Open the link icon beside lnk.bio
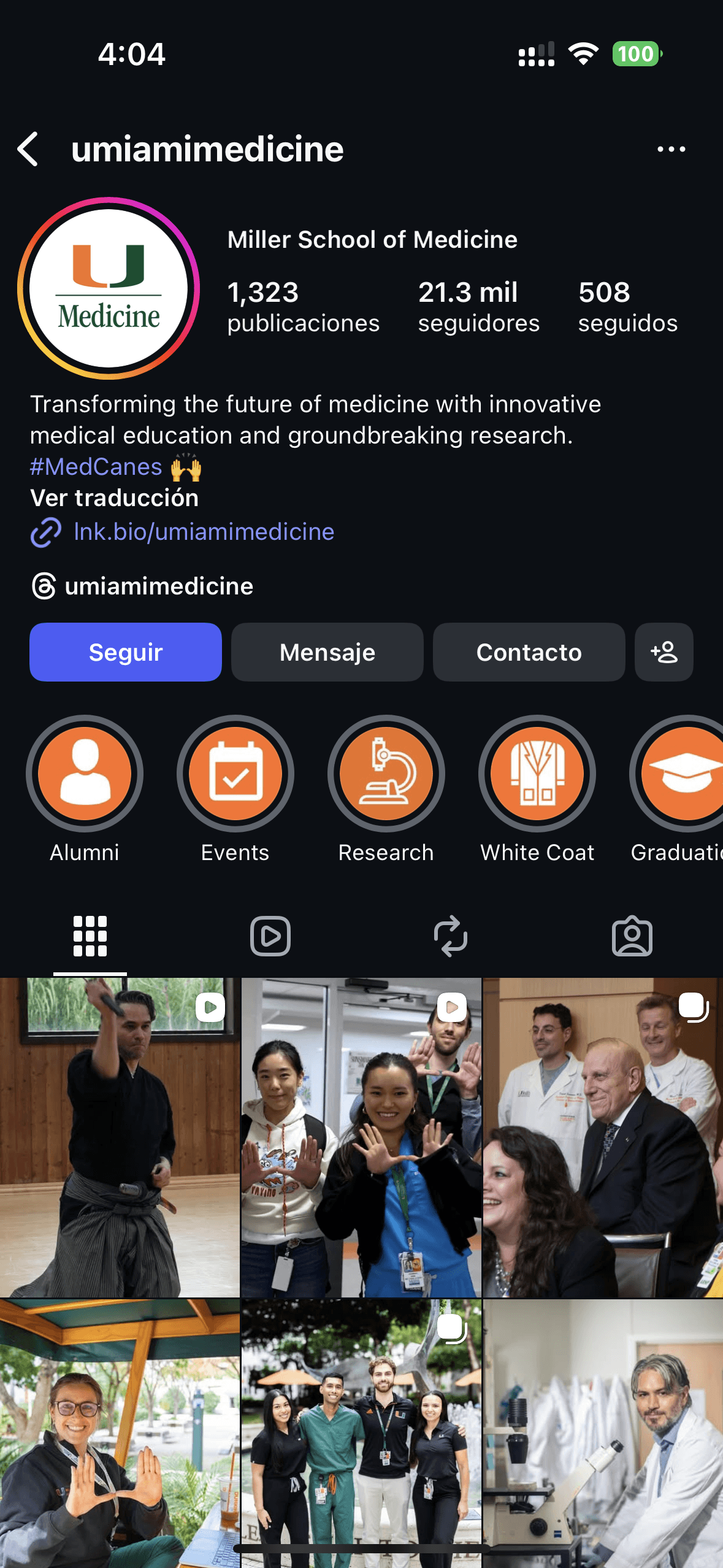Image resolution: width=723 pixels, height=1568 pixels. tap(45, 532)
